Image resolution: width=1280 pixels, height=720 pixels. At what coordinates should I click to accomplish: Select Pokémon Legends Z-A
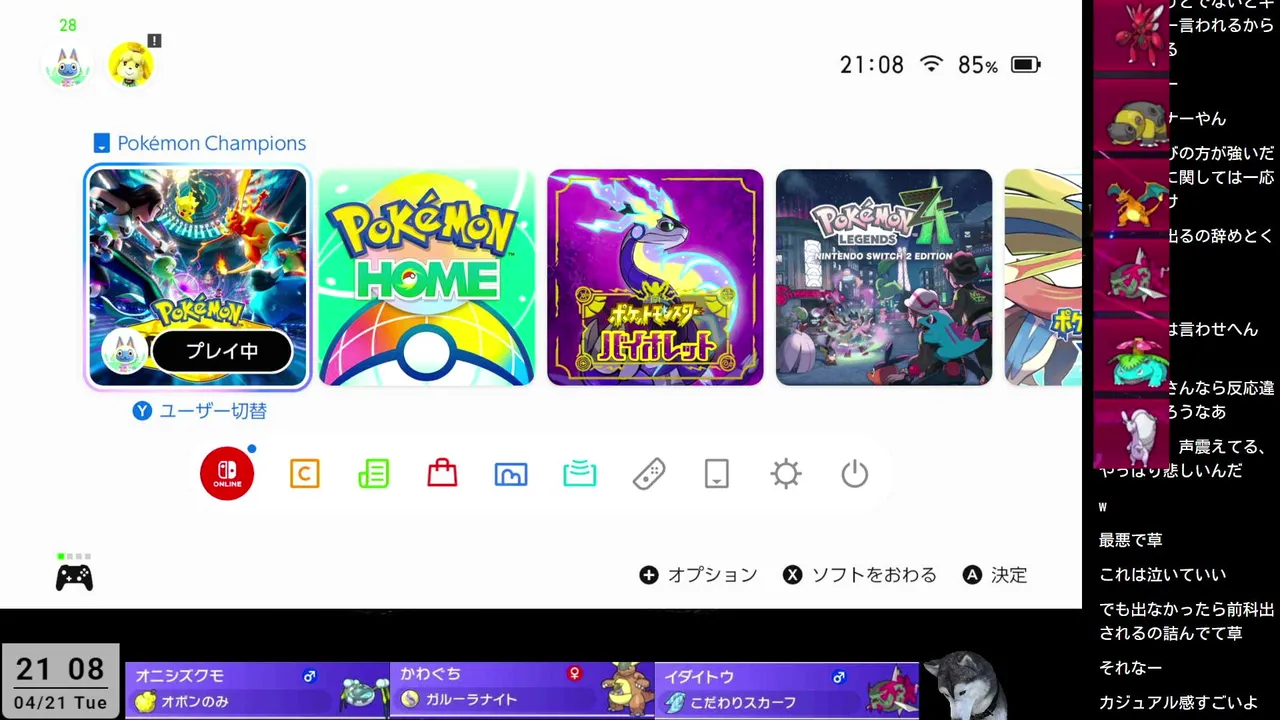point(884,277)
